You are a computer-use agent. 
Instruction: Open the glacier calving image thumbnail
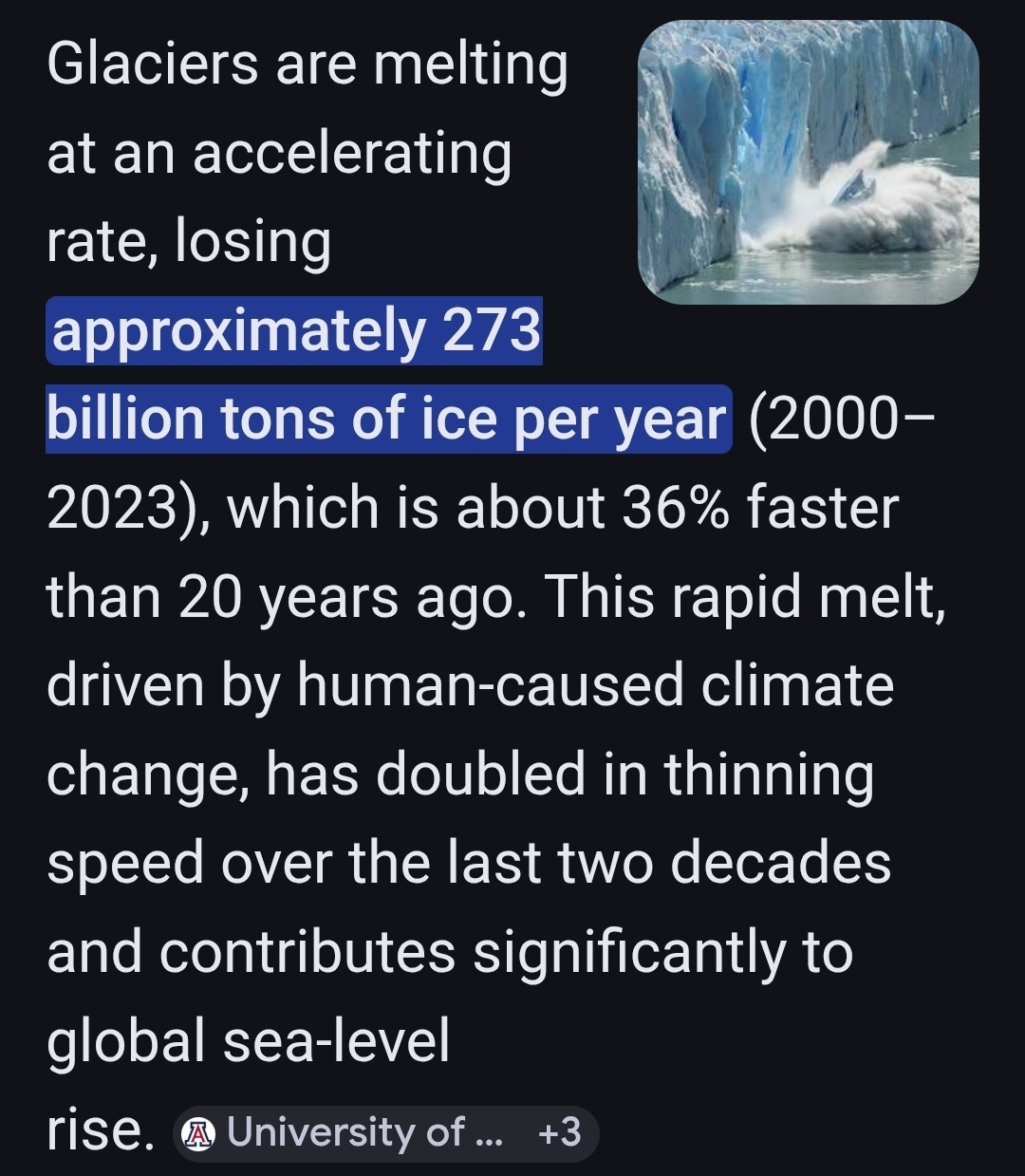[x=808, y=162]
